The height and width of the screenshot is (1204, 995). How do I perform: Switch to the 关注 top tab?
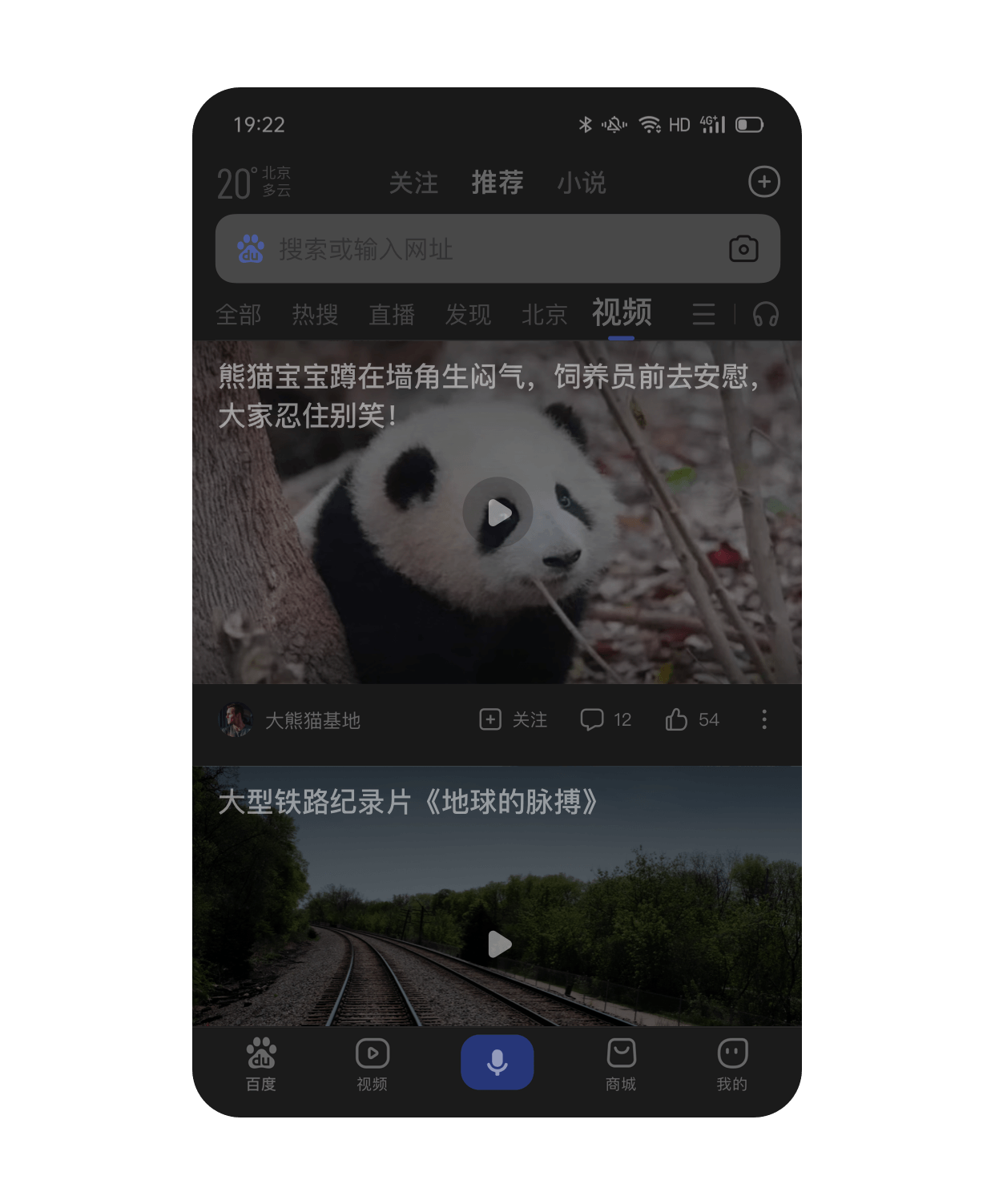413,183
